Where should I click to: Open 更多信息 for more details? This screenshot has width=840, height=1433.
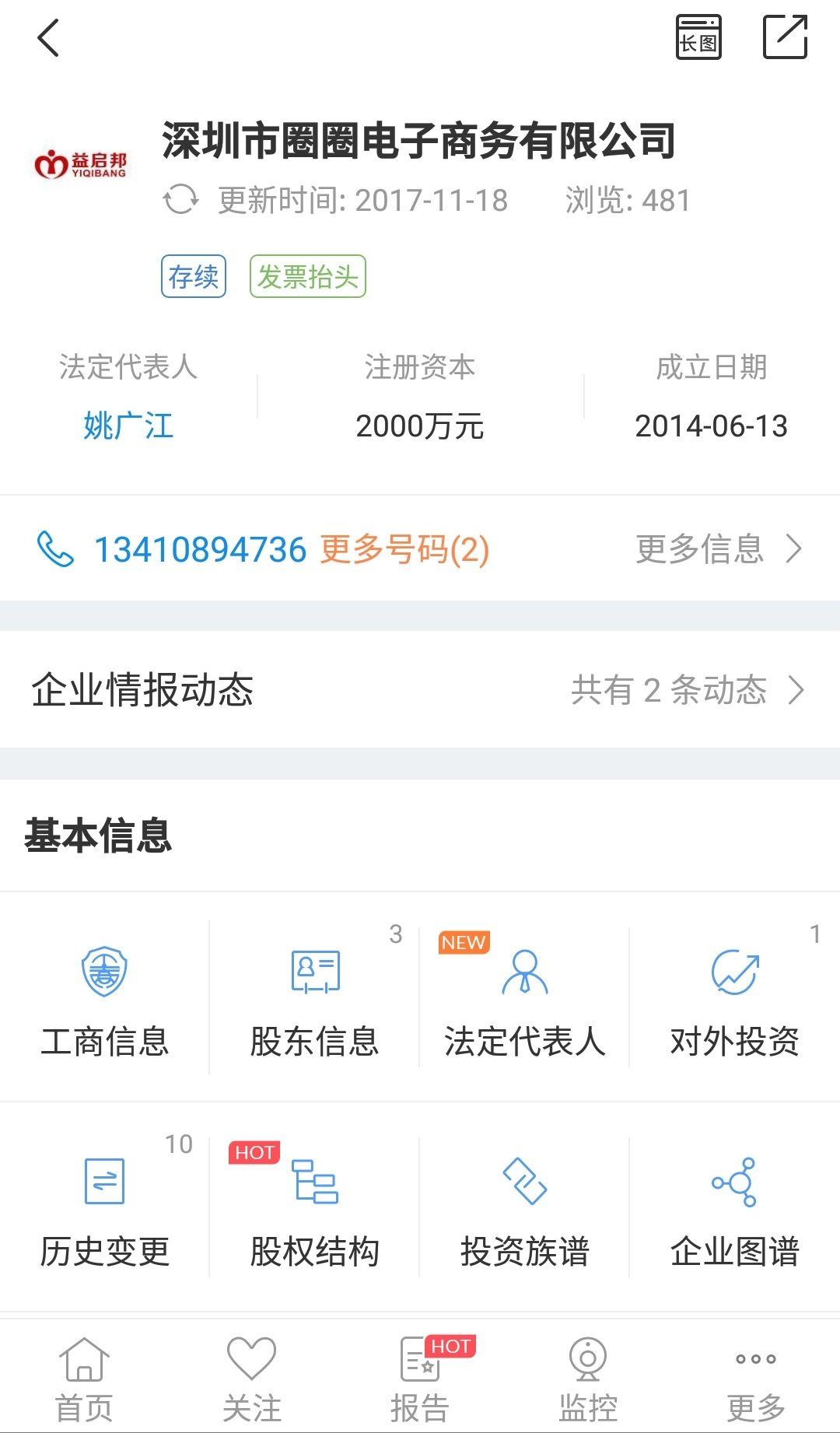click(719, 549)
